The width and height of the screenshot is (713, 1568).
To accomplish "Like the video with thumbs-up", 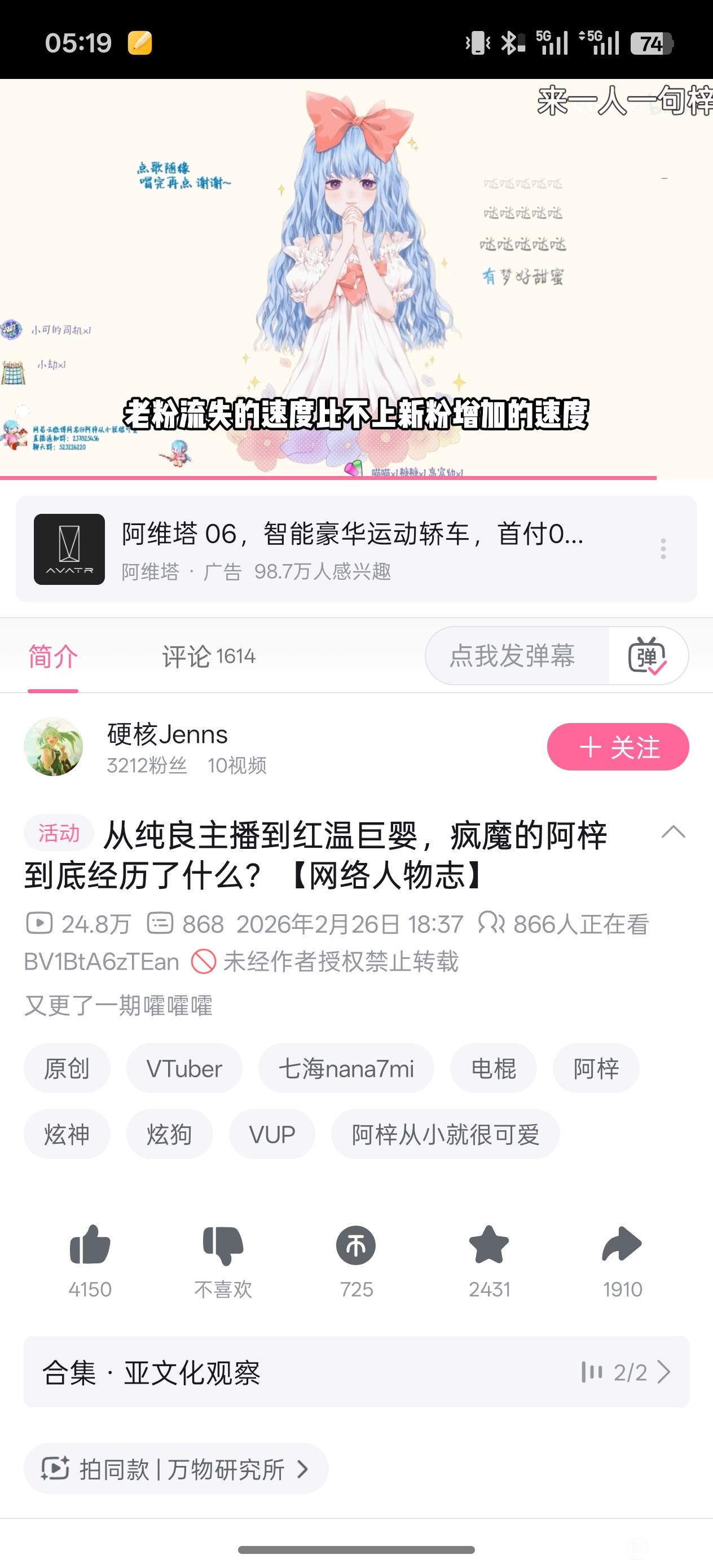I will pyautogui.click(x=90, y=1247).
